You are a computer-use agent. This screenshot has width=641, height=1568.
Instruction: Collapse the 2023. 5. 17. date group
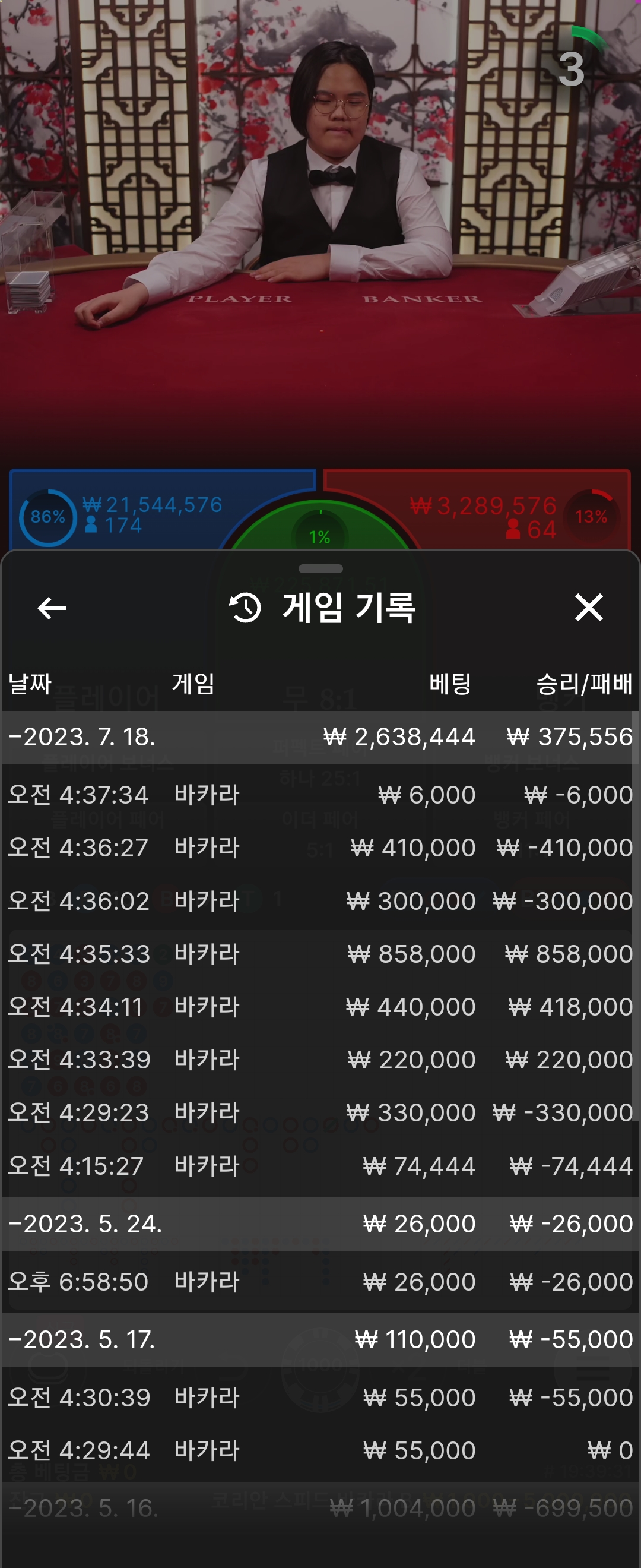point(320,1339)
